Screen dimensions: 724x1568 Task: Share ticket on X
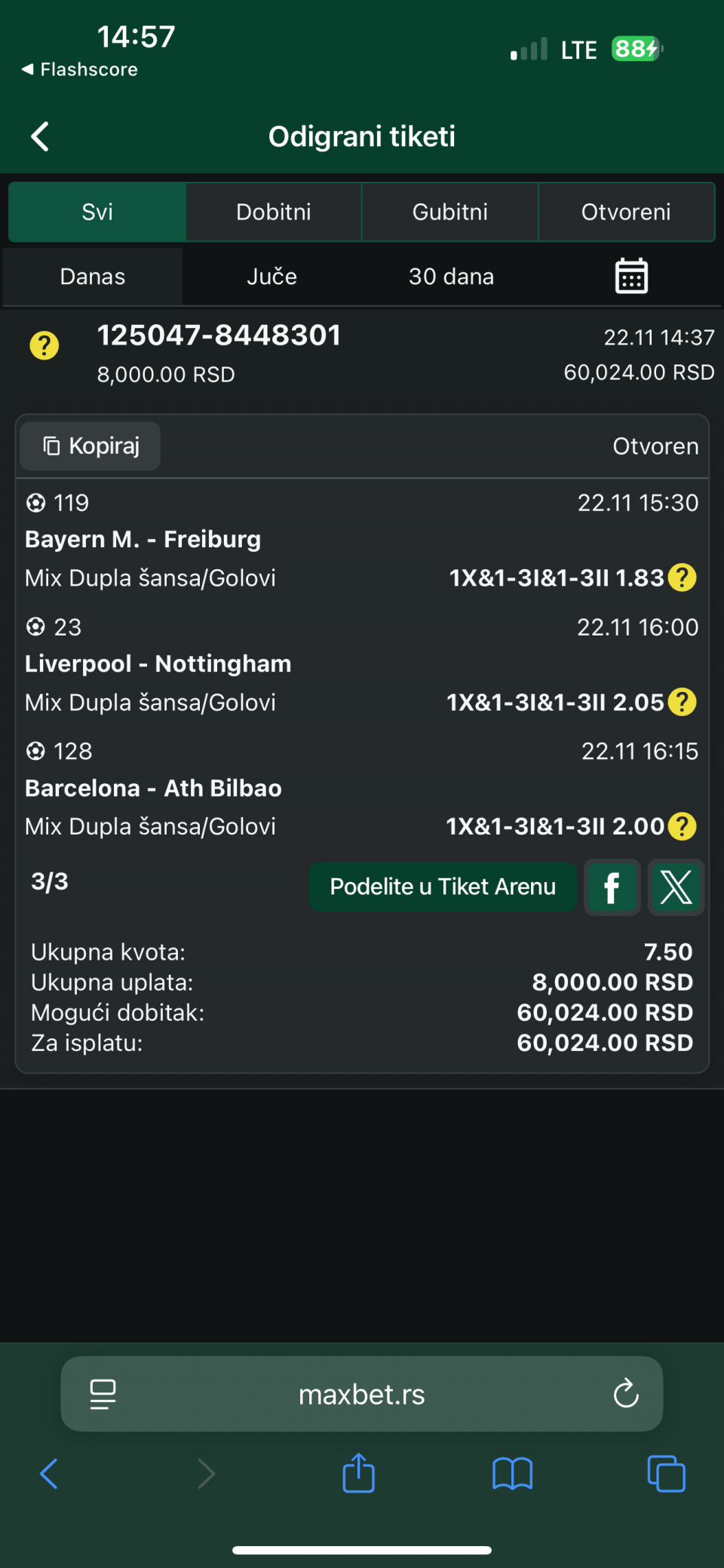pyautogui.click(x=676, y=887)
